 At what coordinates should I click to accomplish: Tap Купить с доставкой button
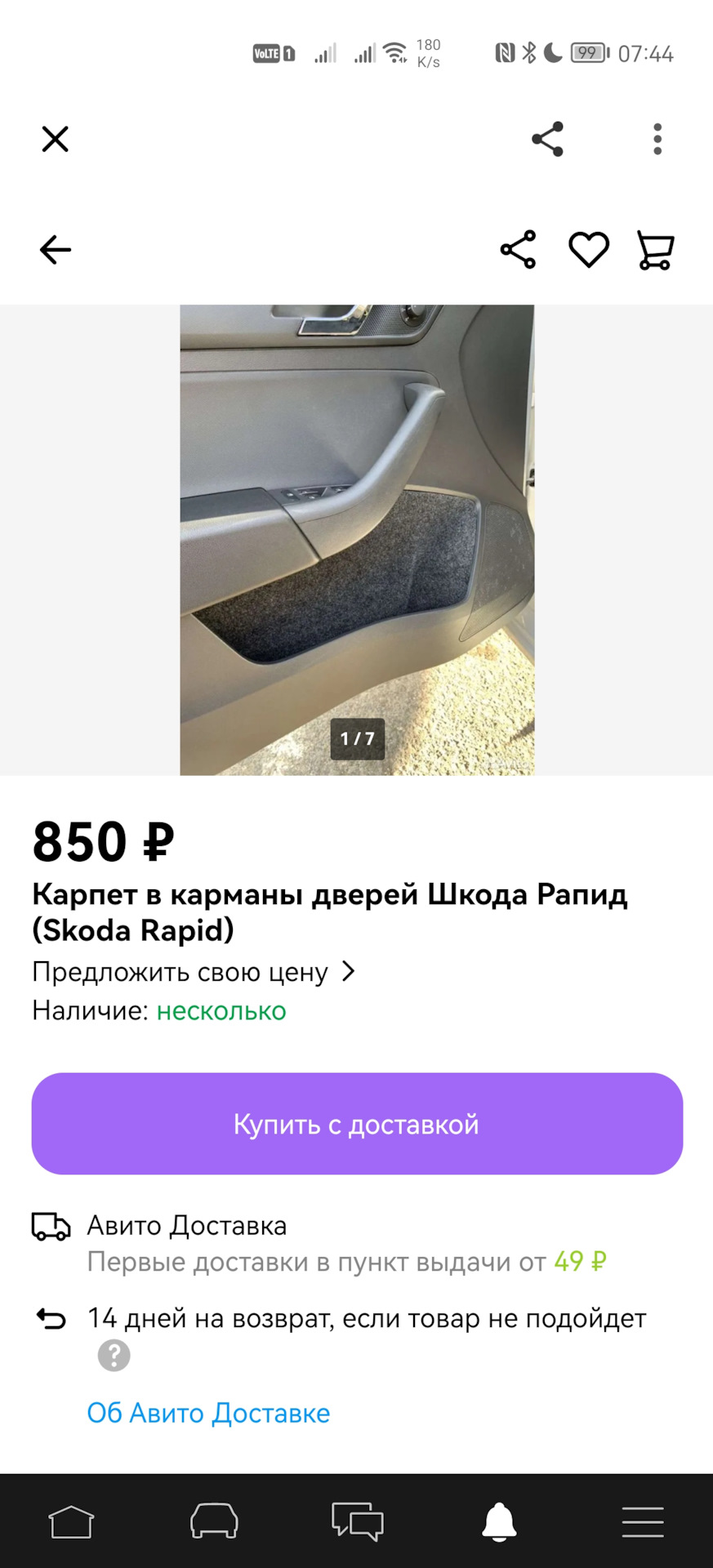(357, 1124)
